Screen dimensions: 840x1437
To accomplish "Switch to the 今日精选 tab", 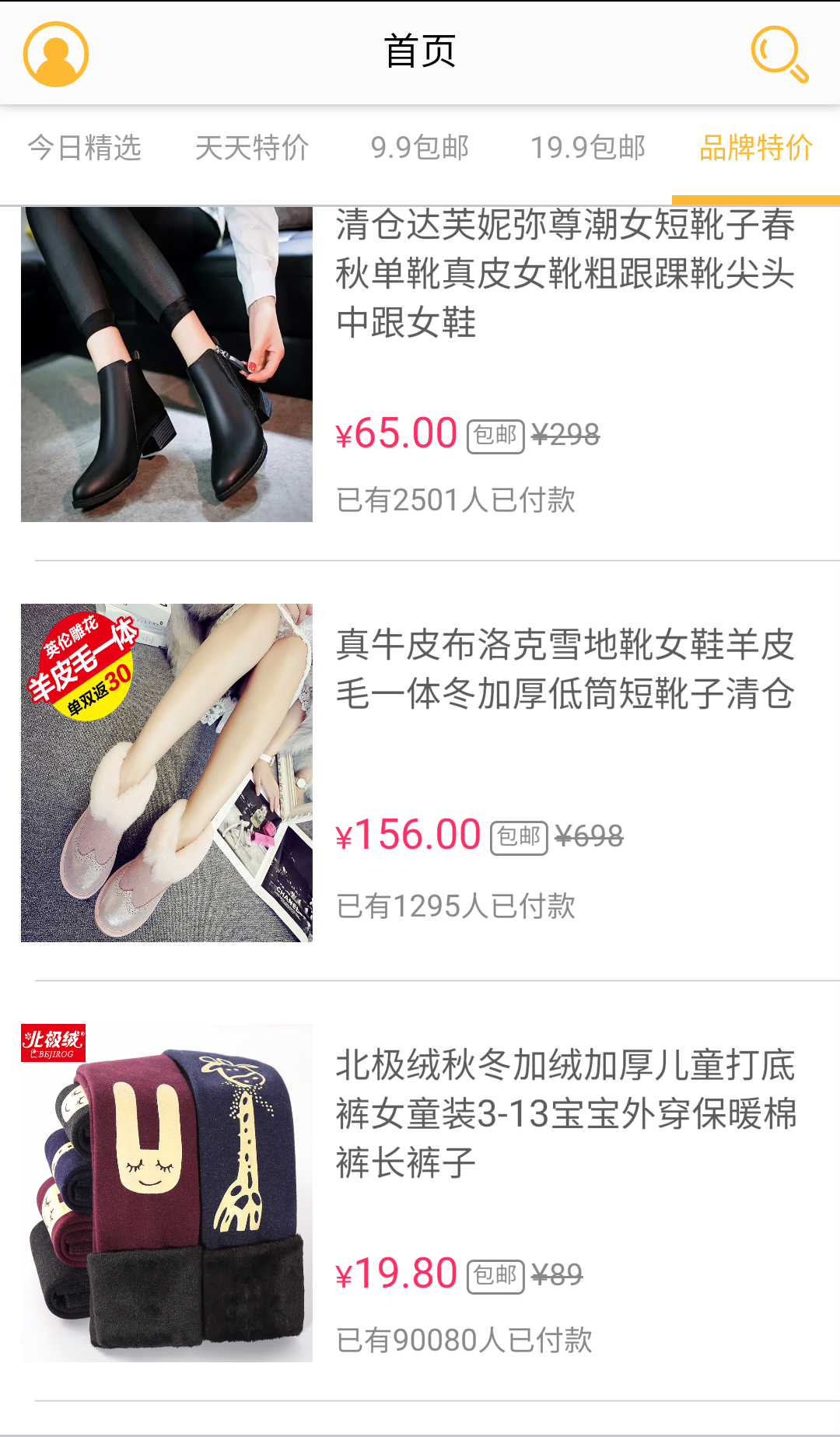I will coord(85,148).
